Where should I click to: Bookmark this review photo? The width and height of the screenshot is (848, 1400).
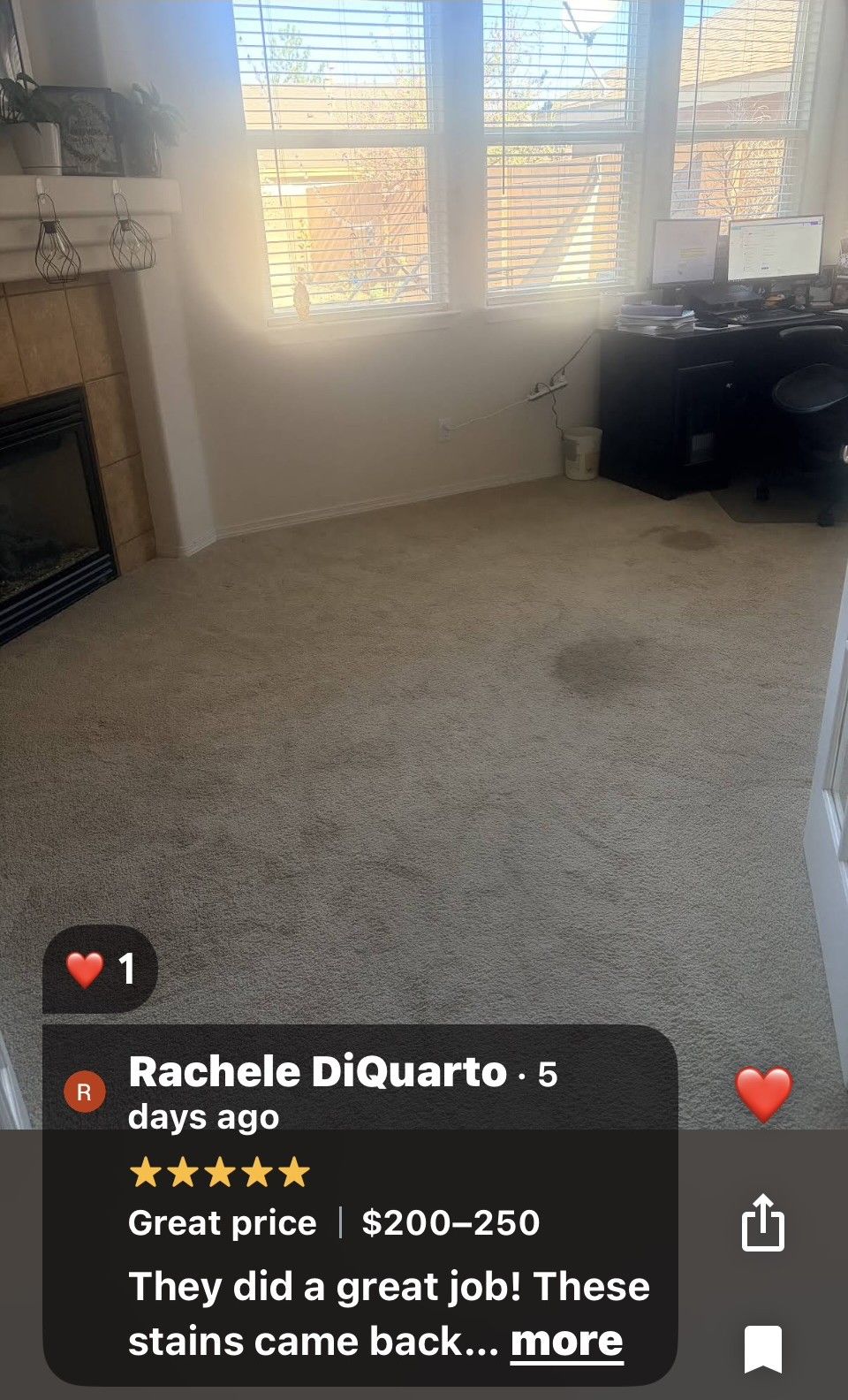pyautogui.click(x=763, y=1349)
